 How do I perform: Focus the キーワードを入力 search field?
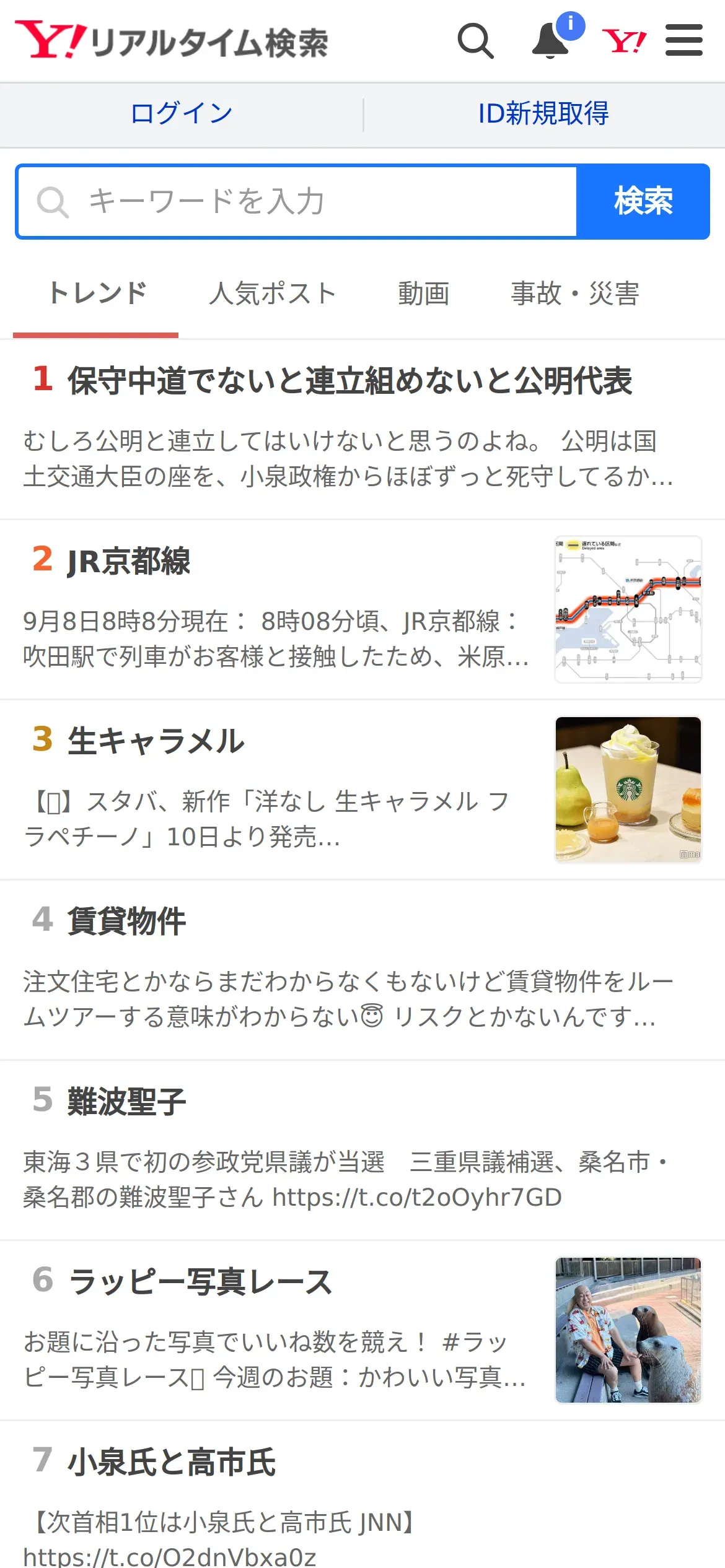297,202
